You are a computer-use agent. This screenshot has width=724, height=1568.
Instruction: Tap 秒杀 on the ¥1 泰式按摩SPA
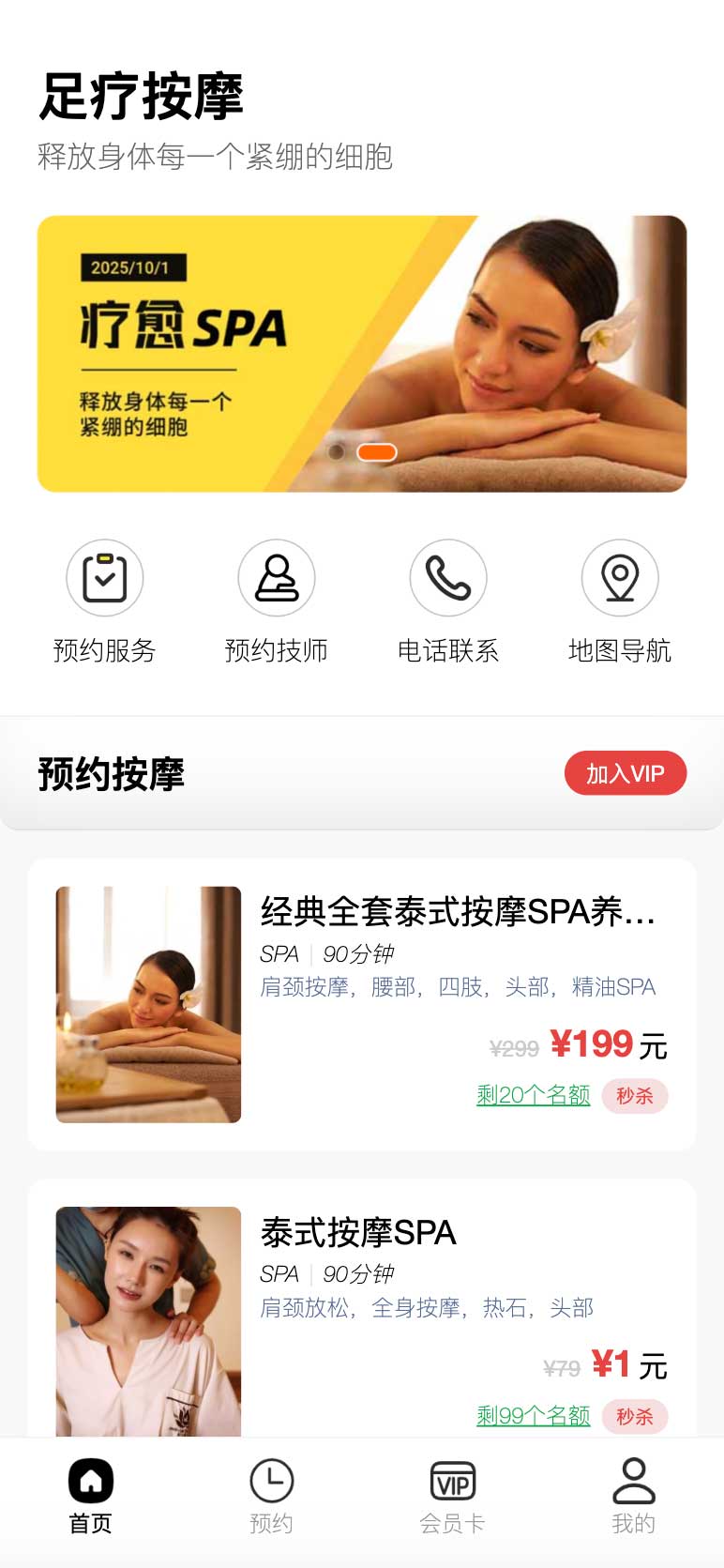click(635, 1417)
